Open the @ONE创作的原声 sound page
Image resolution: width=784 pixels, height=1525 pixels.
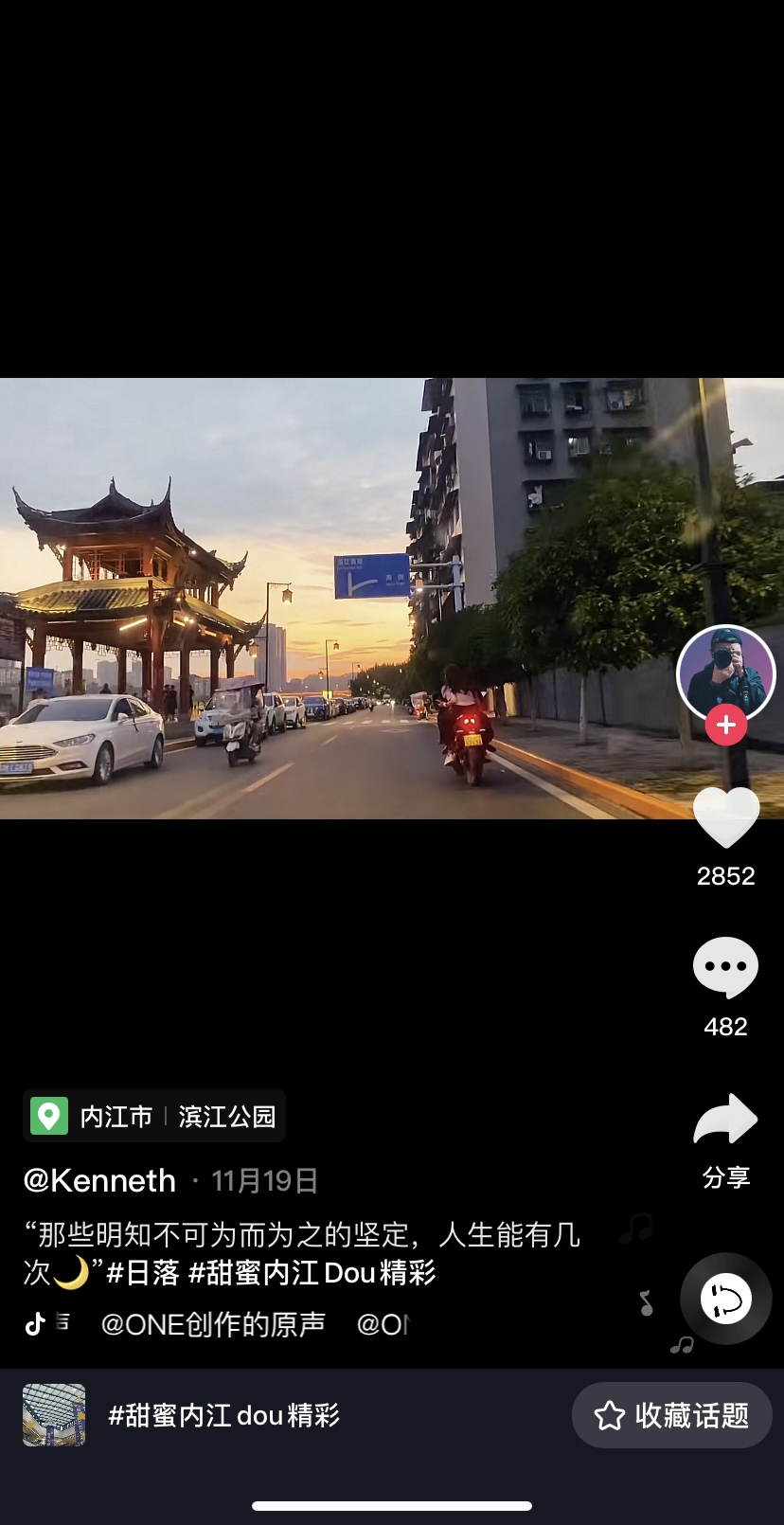(213, 1324)
